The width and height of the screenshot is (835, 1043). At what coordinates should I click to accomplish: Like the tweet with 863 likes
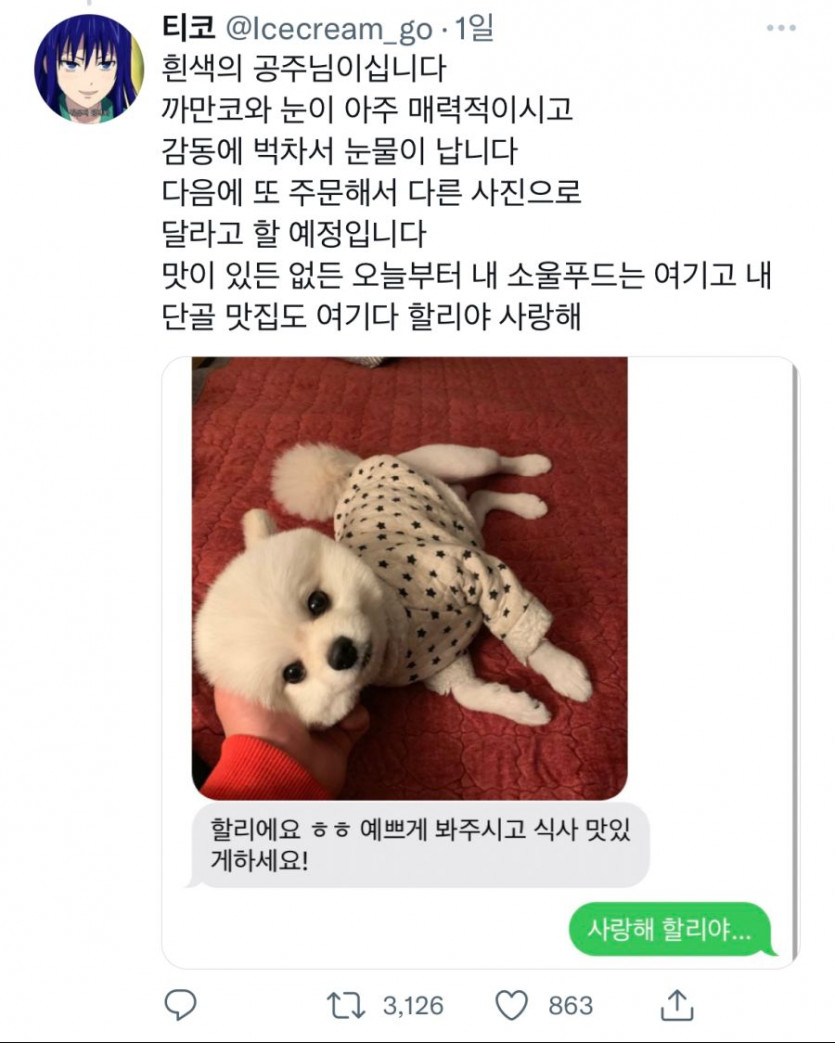(x=512, y=1004)
